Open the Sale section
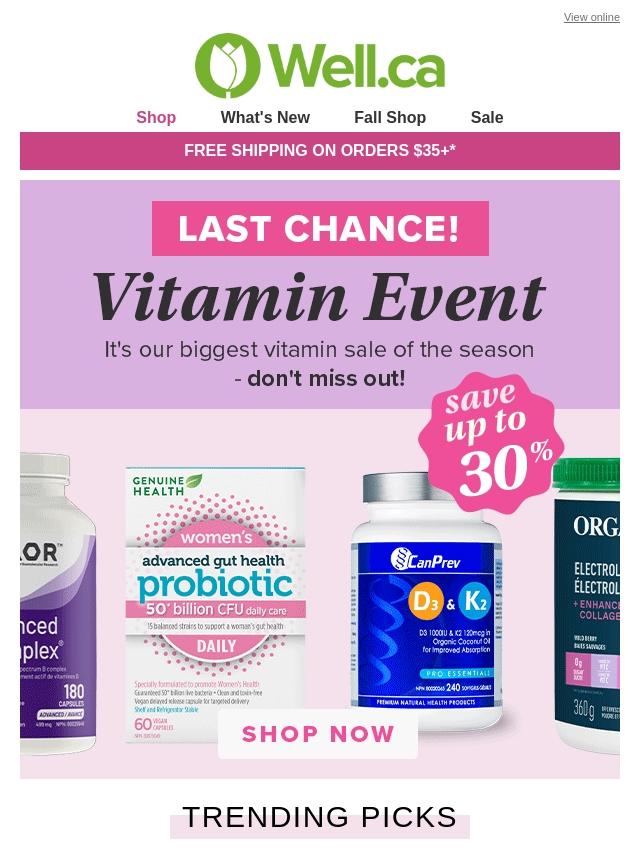 [x=487, y=117]
